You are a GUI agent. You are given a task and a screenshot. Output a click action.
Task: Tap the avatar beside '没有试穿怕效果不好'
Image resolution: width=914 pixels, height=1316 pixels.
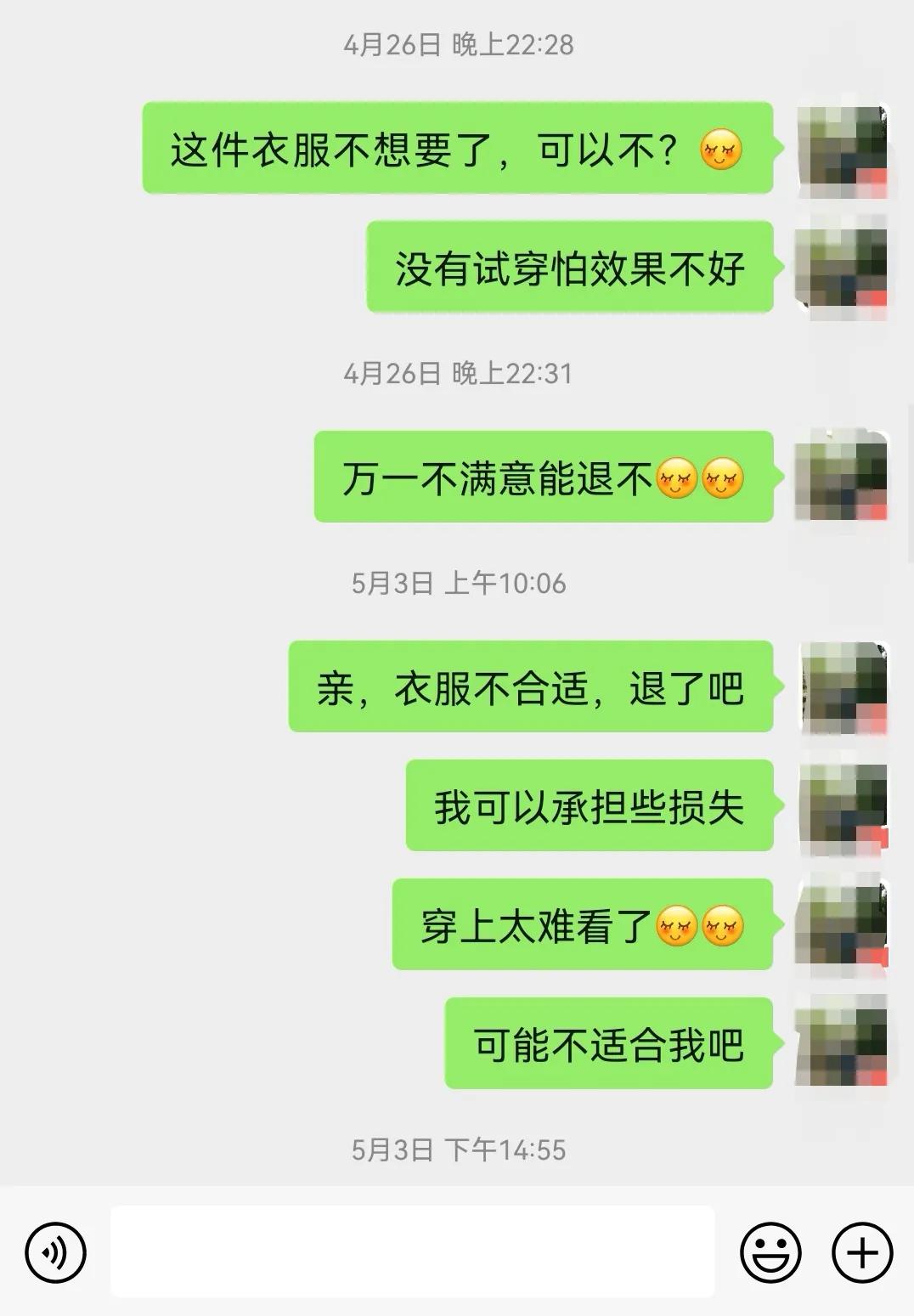[841, 270]
